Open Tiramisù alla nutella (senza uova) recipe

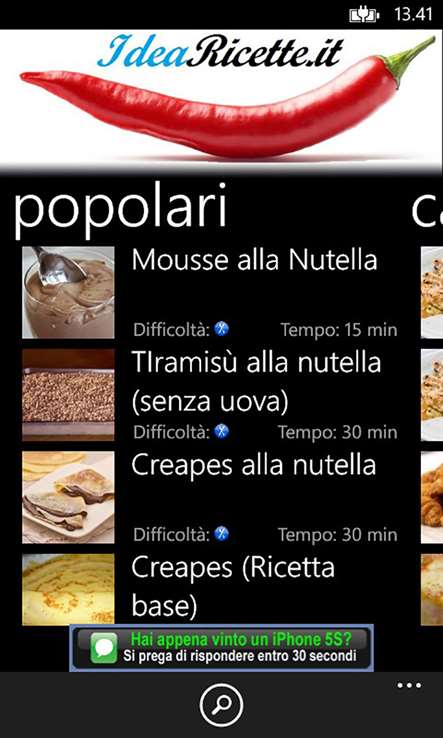pos(210,395)
